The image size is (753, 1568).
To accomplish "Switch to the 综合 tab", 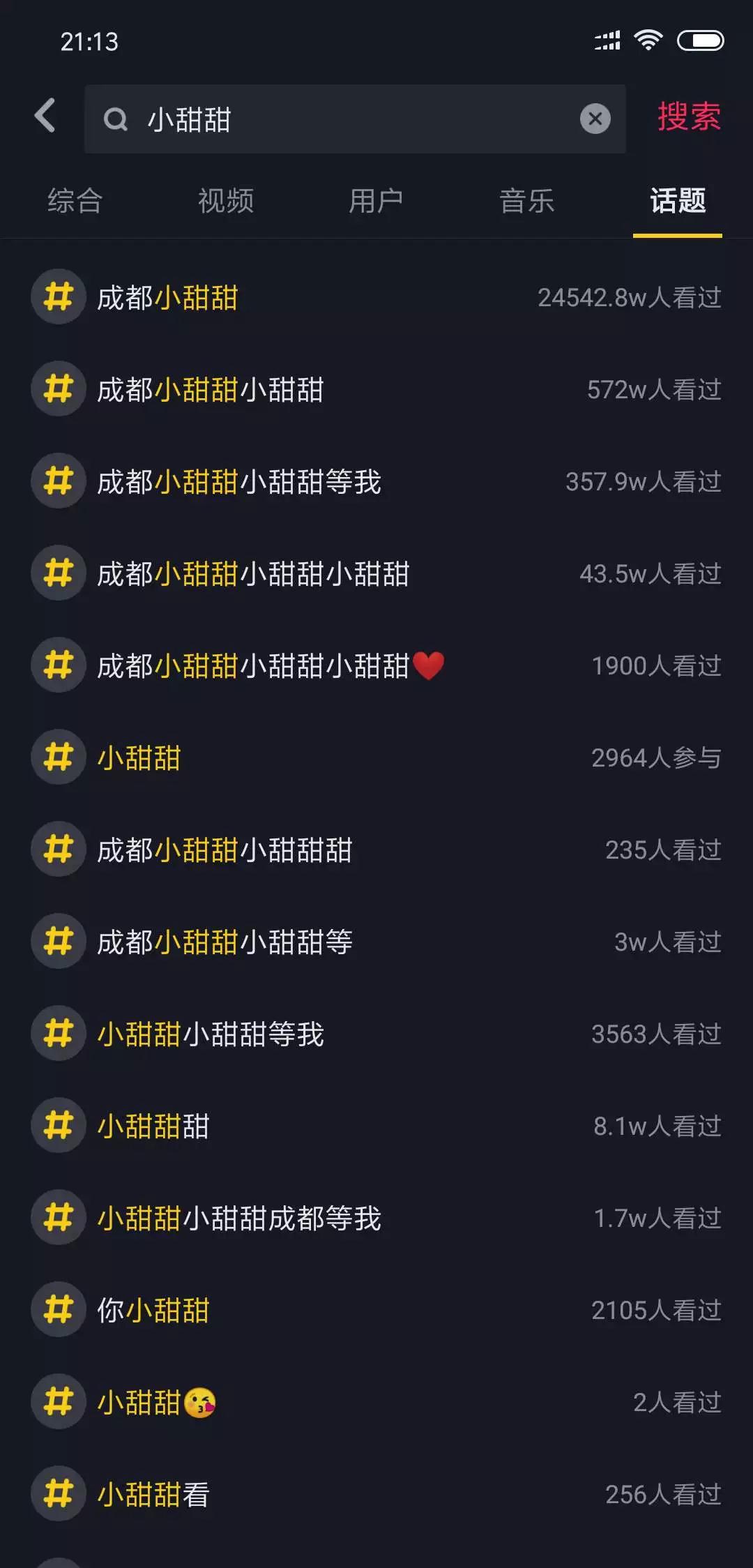I will click(x=75, y=202).
